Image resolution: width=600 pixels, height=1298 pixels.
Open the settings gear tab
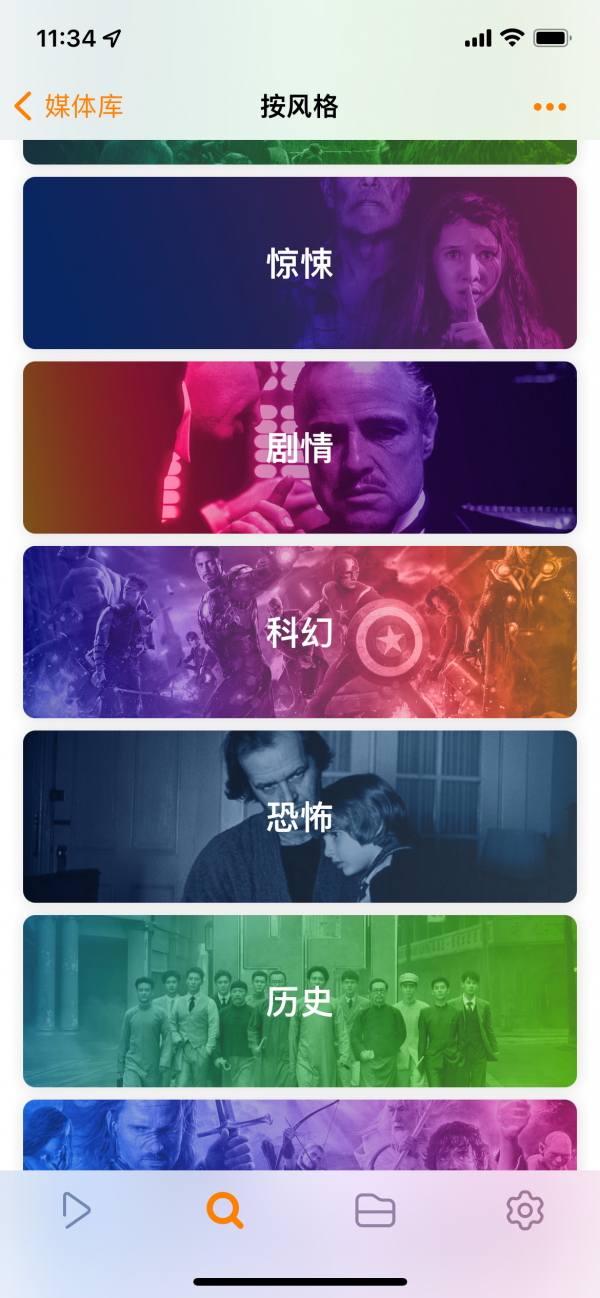[x=524, y=1211]
